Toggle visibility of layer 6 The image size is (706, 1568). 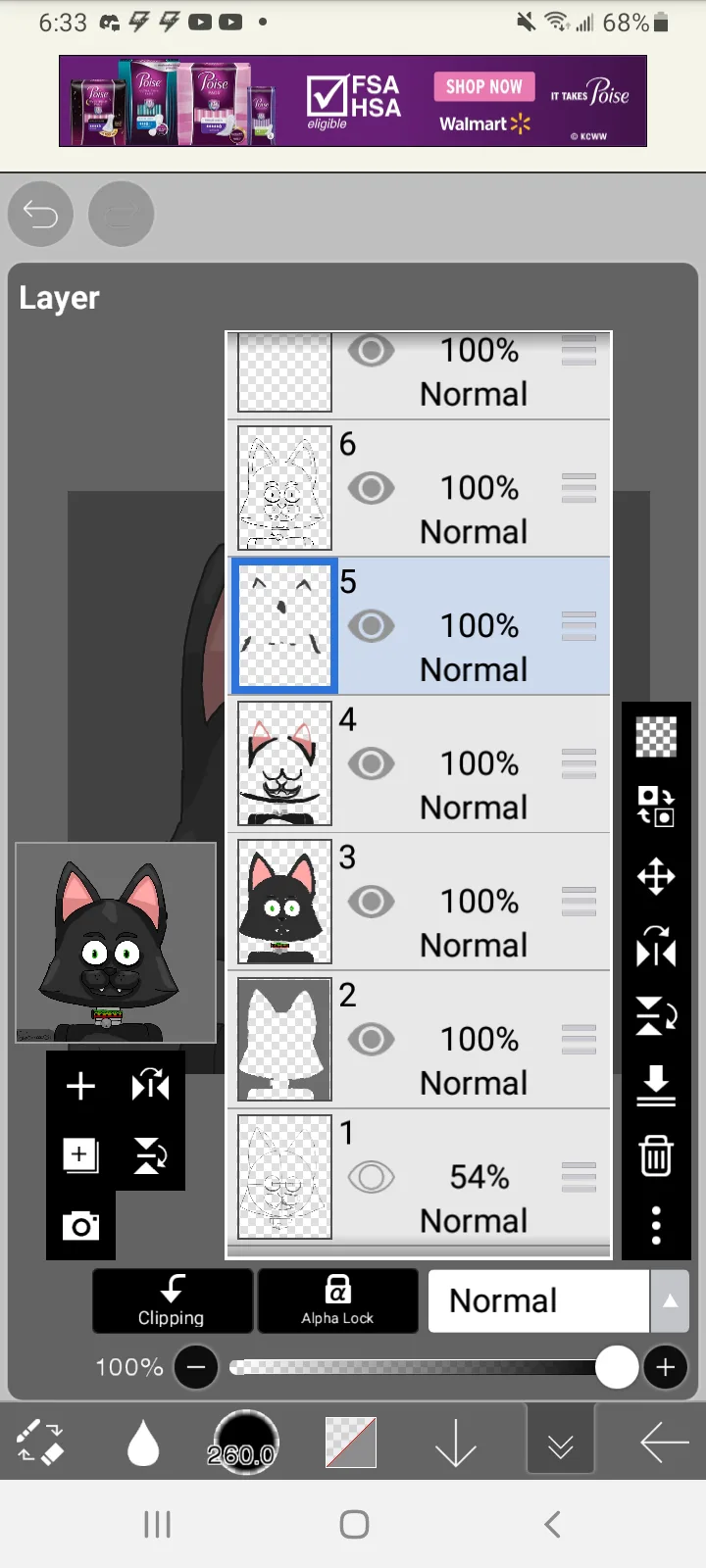(371, 488)
